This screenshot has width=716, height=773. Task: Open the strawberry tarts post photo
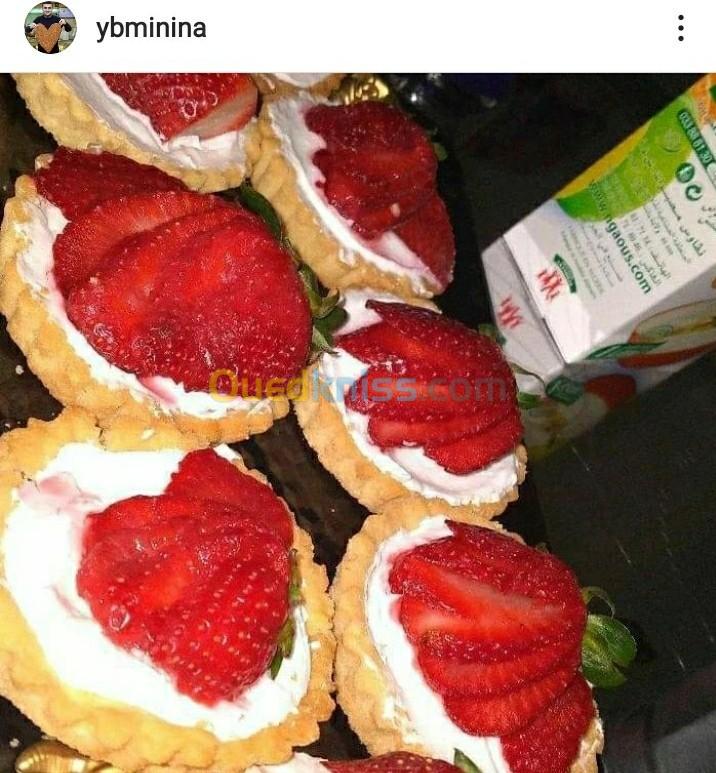[x=358, y=422]
